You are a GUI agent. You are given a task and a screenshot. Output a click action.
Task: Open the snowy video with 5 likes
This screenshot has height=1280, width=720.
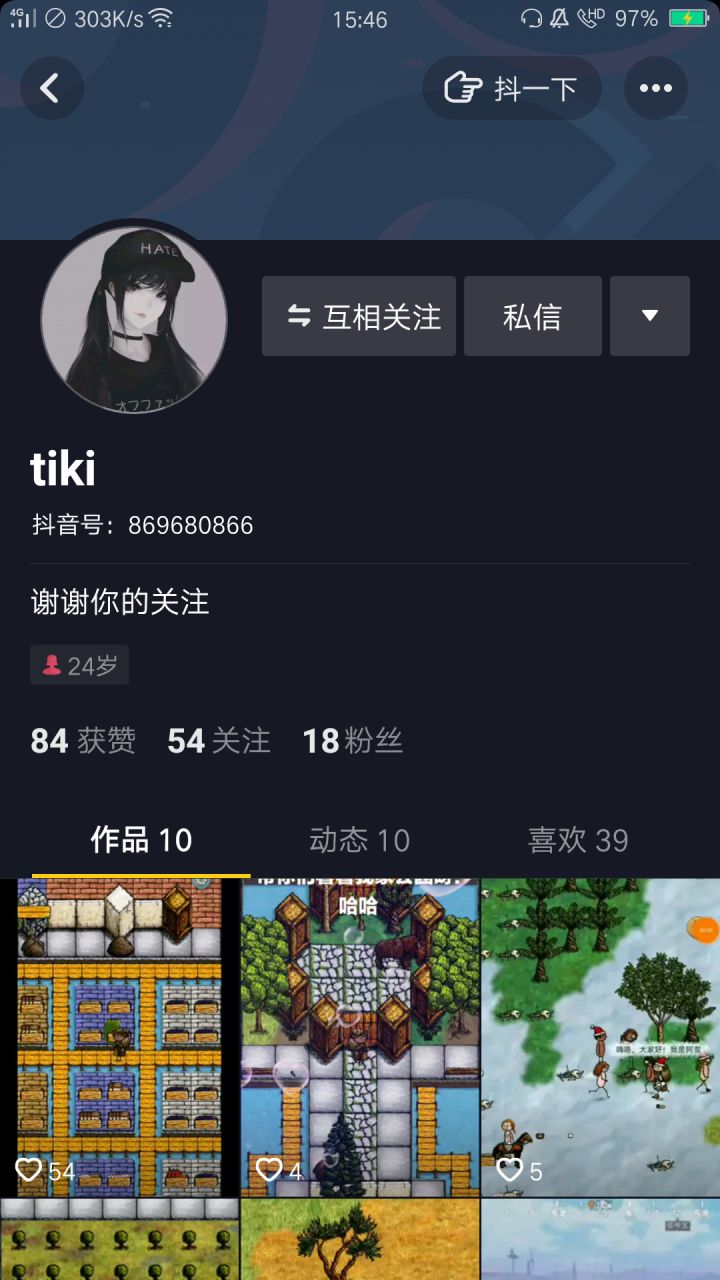(601, 1038)
